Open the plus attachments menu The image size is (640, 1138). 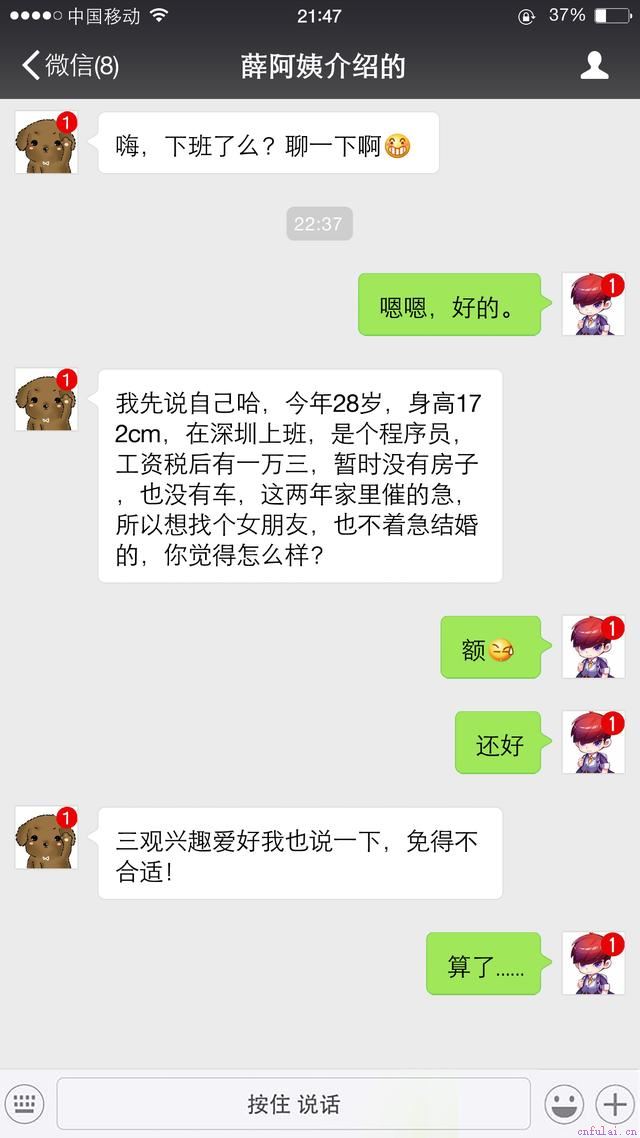coord(613,1104)
